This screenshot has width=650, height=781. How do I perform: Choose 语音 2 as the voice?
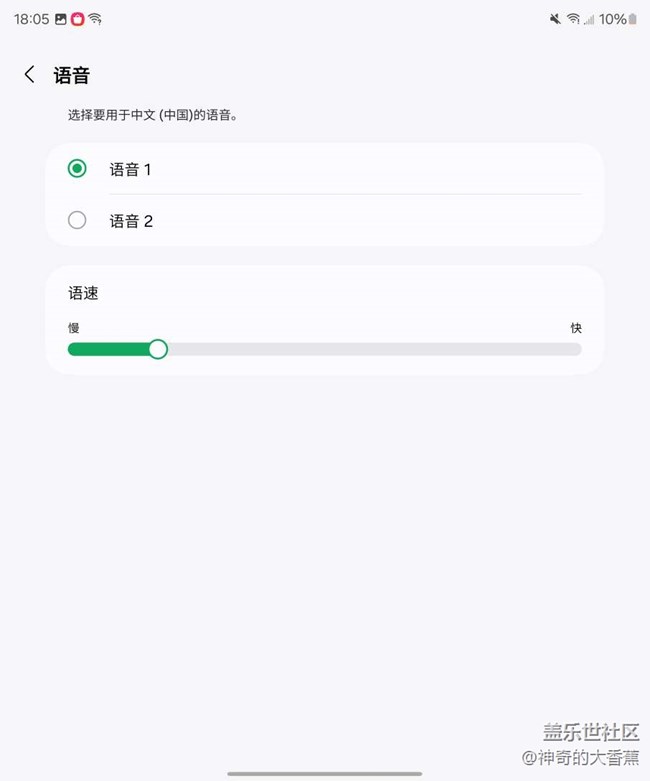tap(77, 220)
